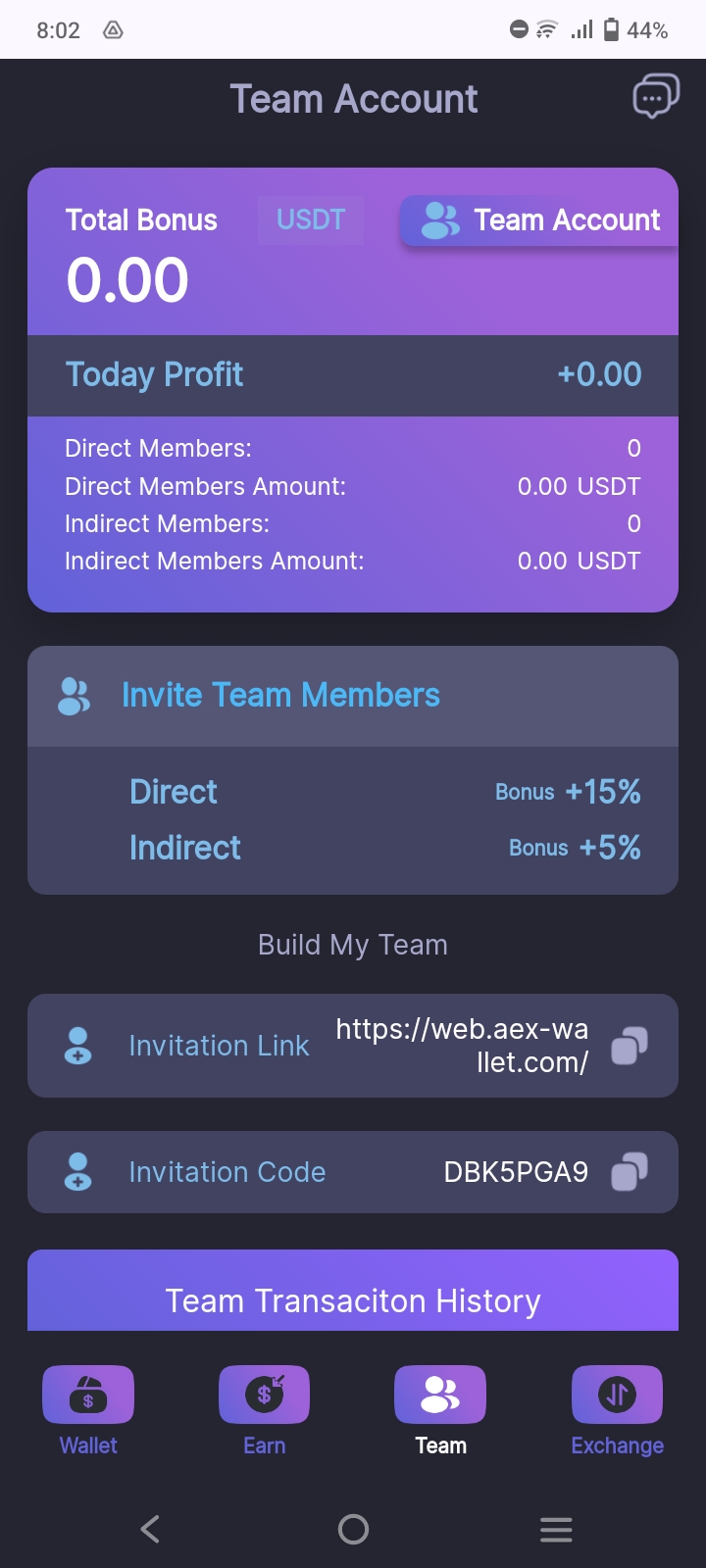The image size is (706, 1568).
Task: Switch to the Wallet tab
Action: coord(88,1411)
